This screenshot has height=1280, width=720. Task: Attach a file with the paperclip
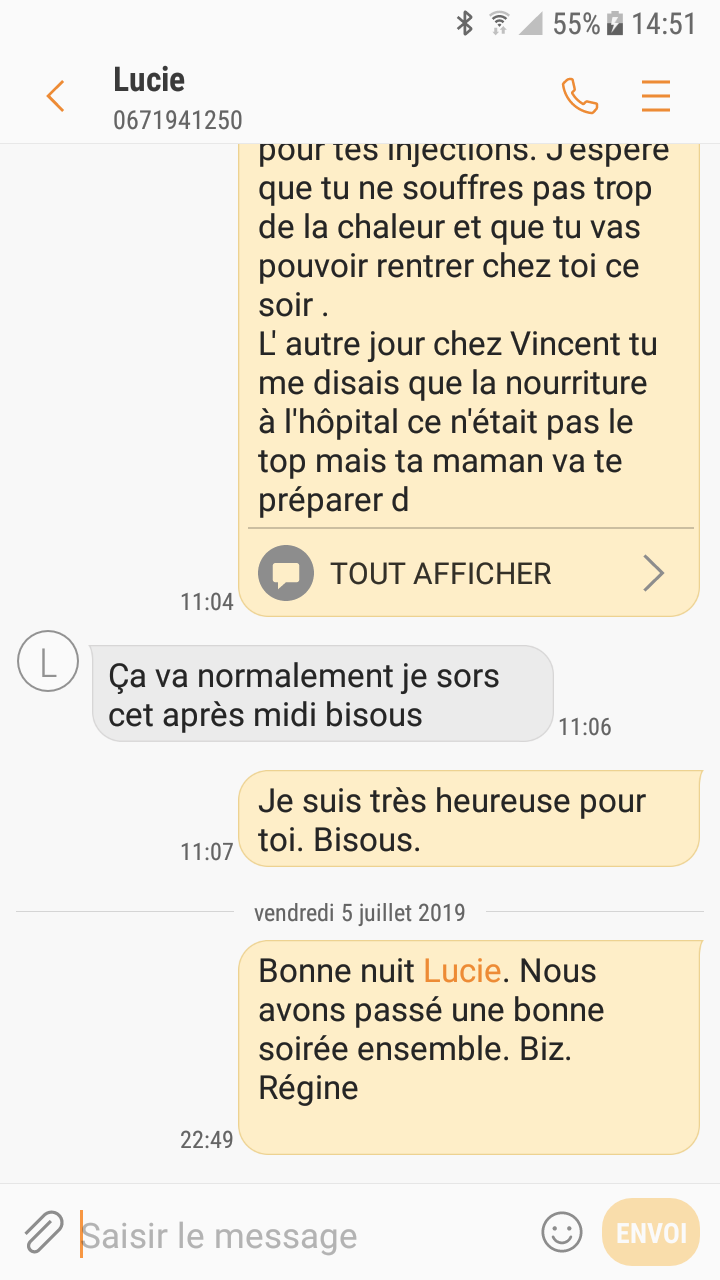tap(43, 1232)
